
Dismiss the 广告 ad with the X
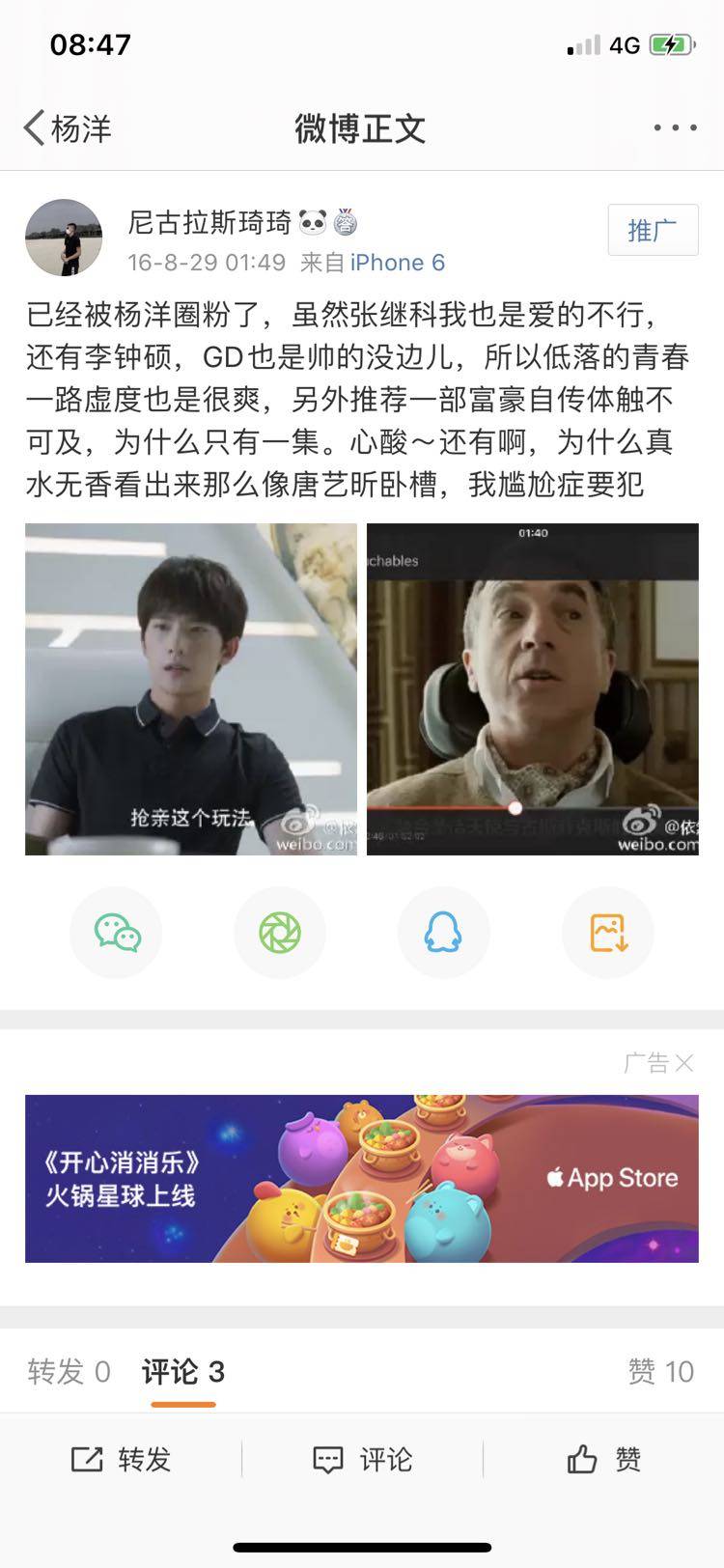tap(684, 1063)
